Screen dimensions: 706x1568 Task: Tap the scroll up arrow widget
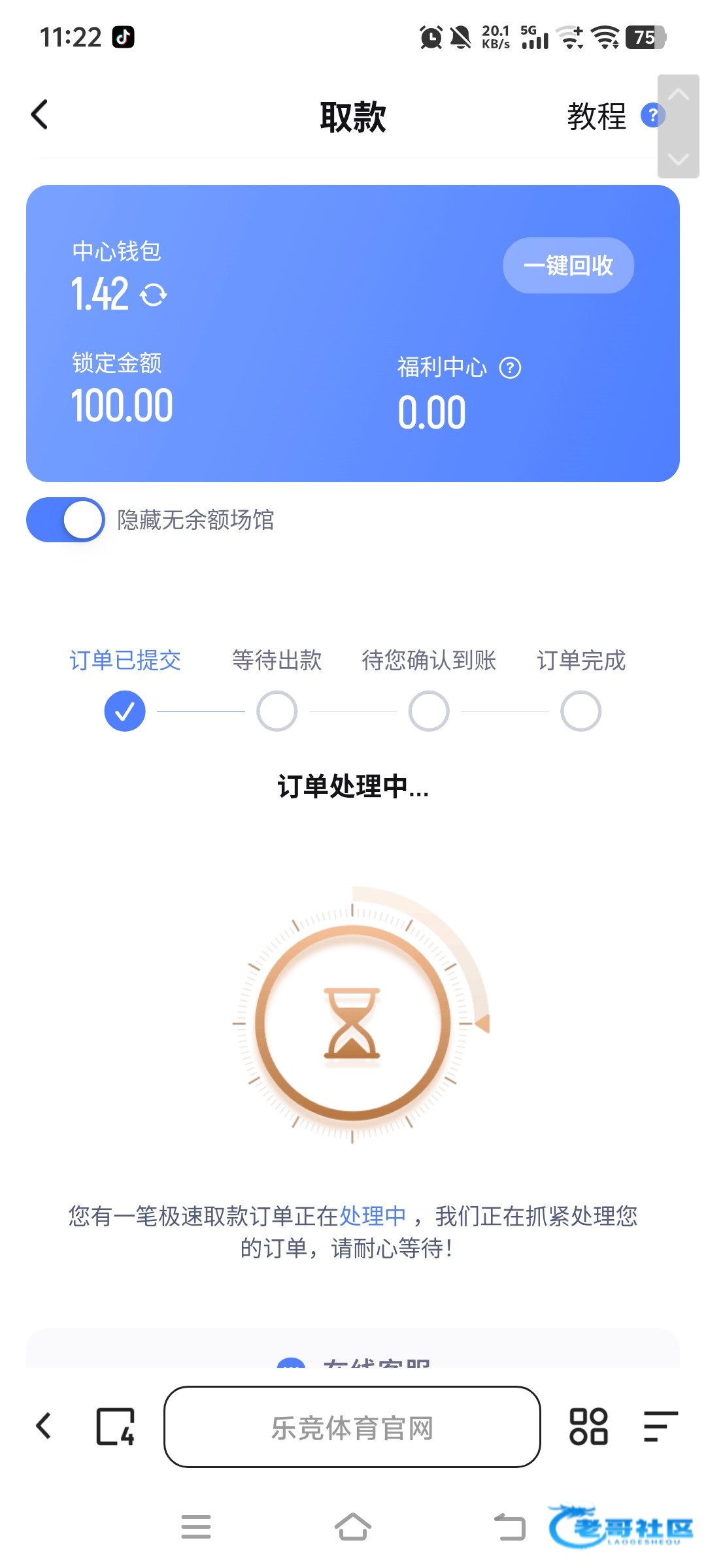679,95
